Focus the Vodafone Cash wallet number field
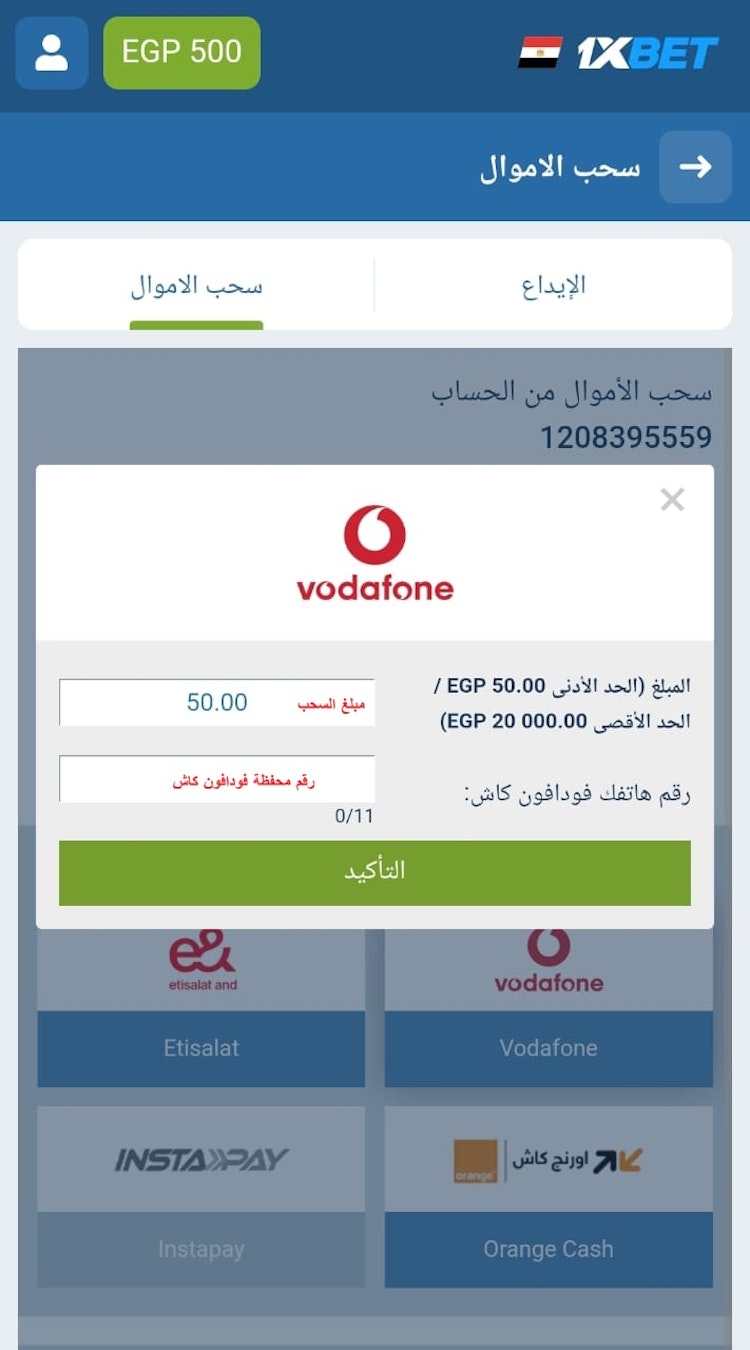The width and height of the screenshot is (750, 1350). tap(217, 779)
